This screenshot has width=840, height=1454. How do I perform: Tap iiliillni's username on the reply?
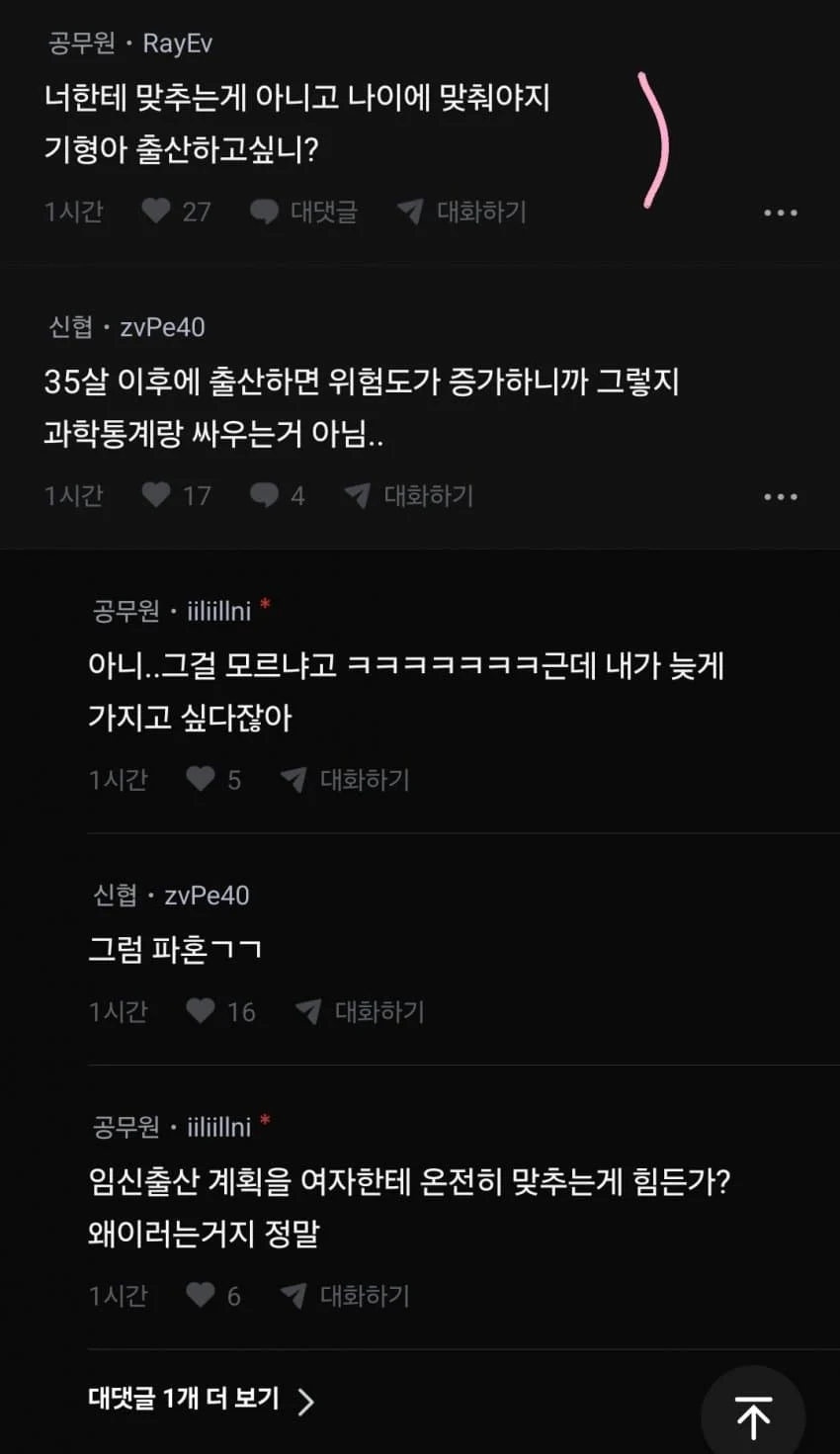pyautogui.click(x=219, y=610)
